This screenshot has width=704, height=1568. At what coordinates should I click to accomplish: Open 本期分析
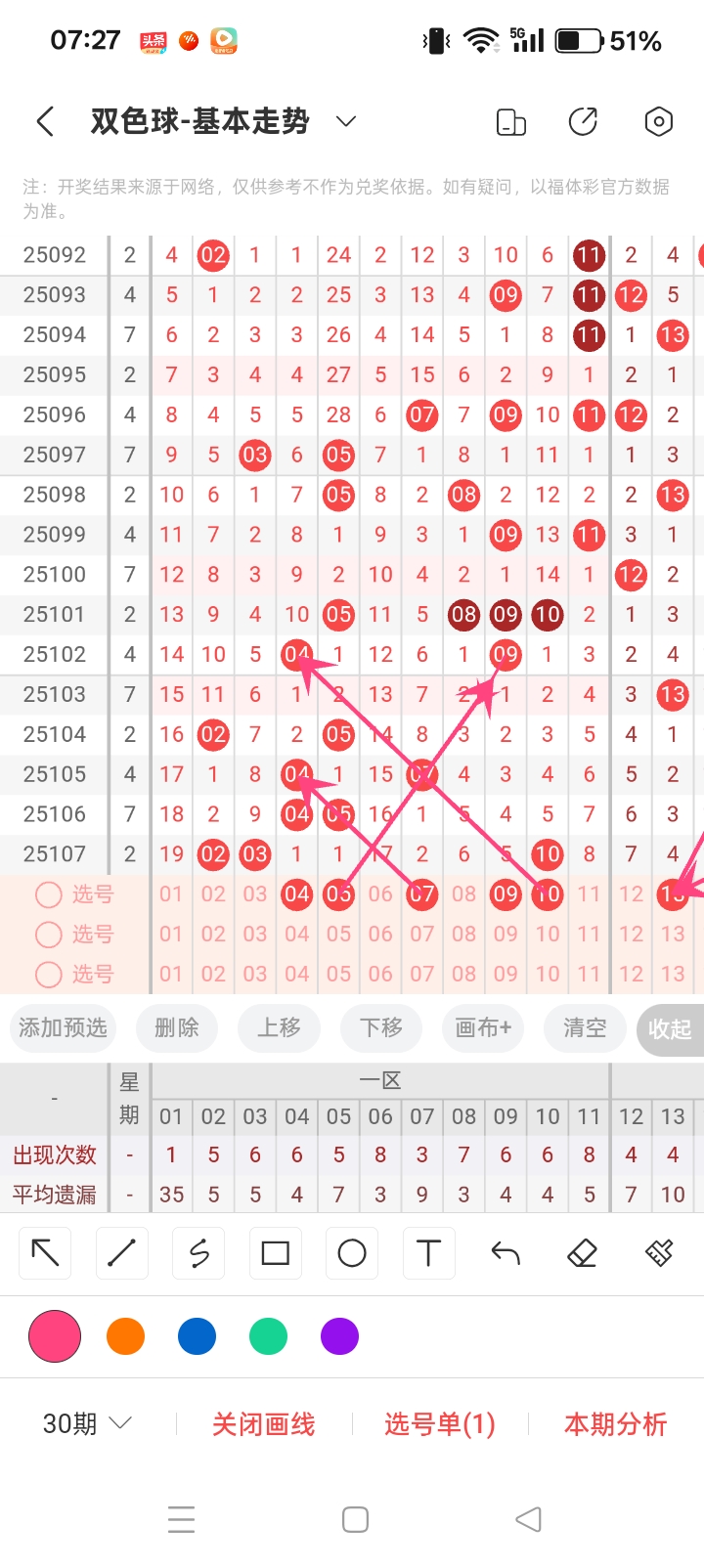coord(615,1424)
